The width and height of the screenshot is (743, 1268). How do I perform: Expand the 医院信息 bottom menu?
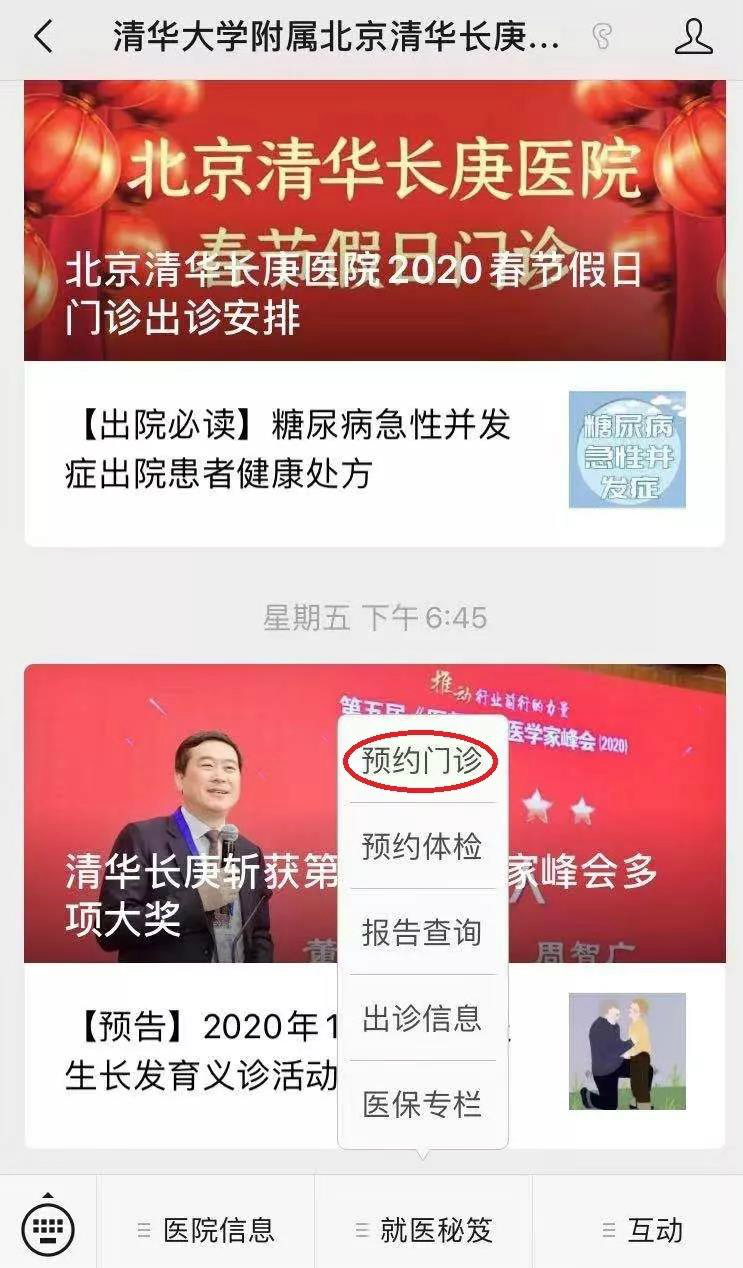(x=206, y=1230)
